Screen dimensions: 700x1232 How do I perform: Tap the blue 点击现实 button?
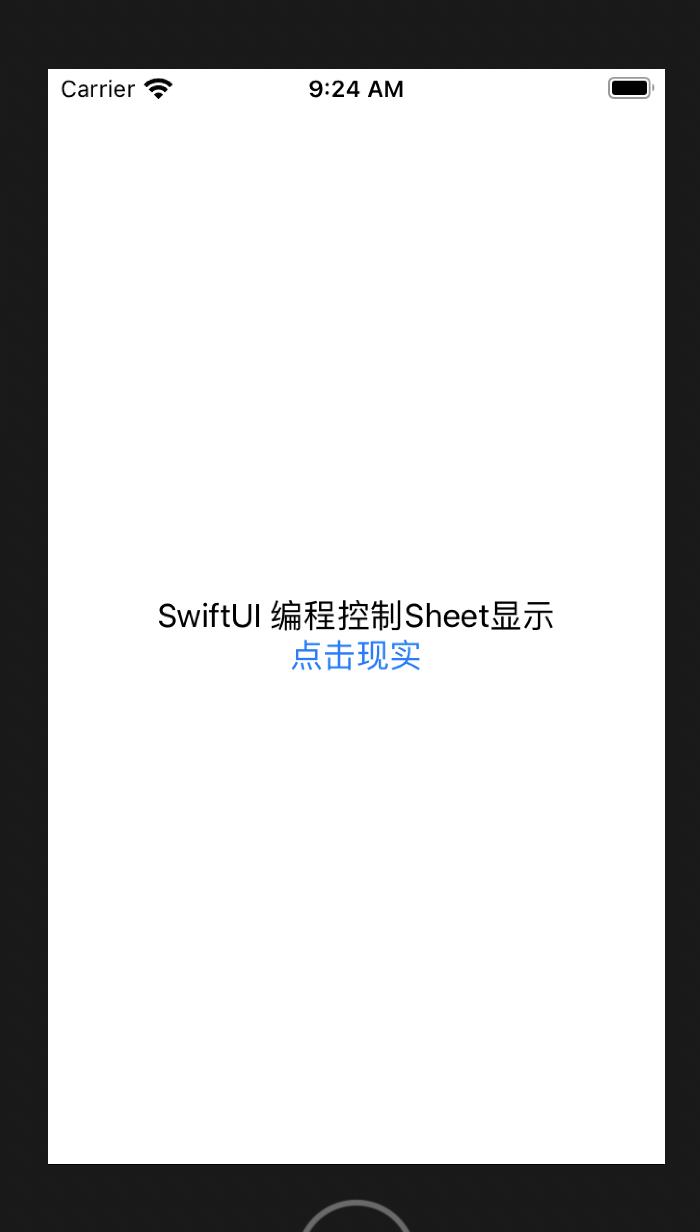(356, 656)
